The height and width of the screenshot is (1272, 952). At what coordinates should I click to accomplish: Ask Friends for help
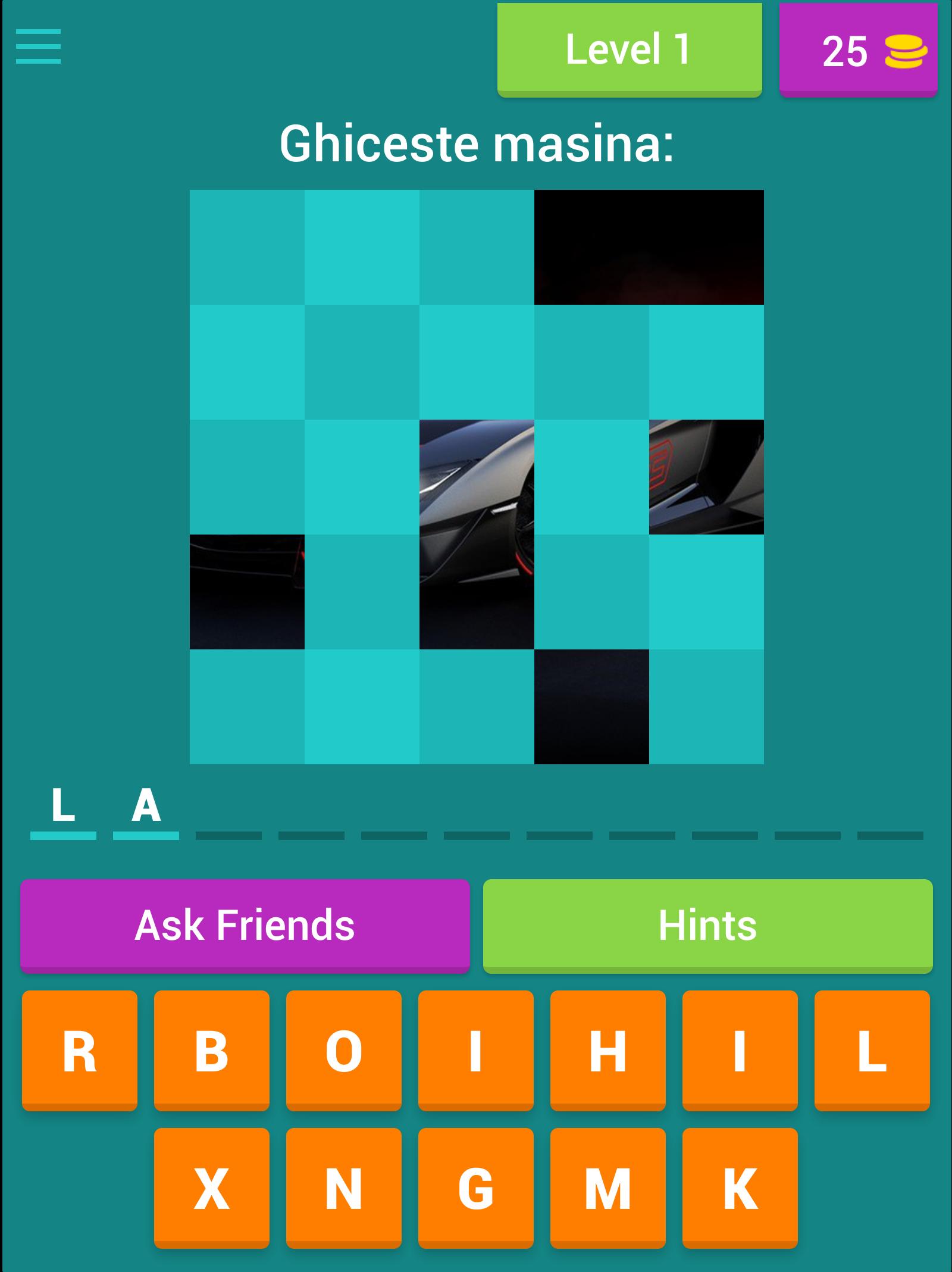pos(245,925)
